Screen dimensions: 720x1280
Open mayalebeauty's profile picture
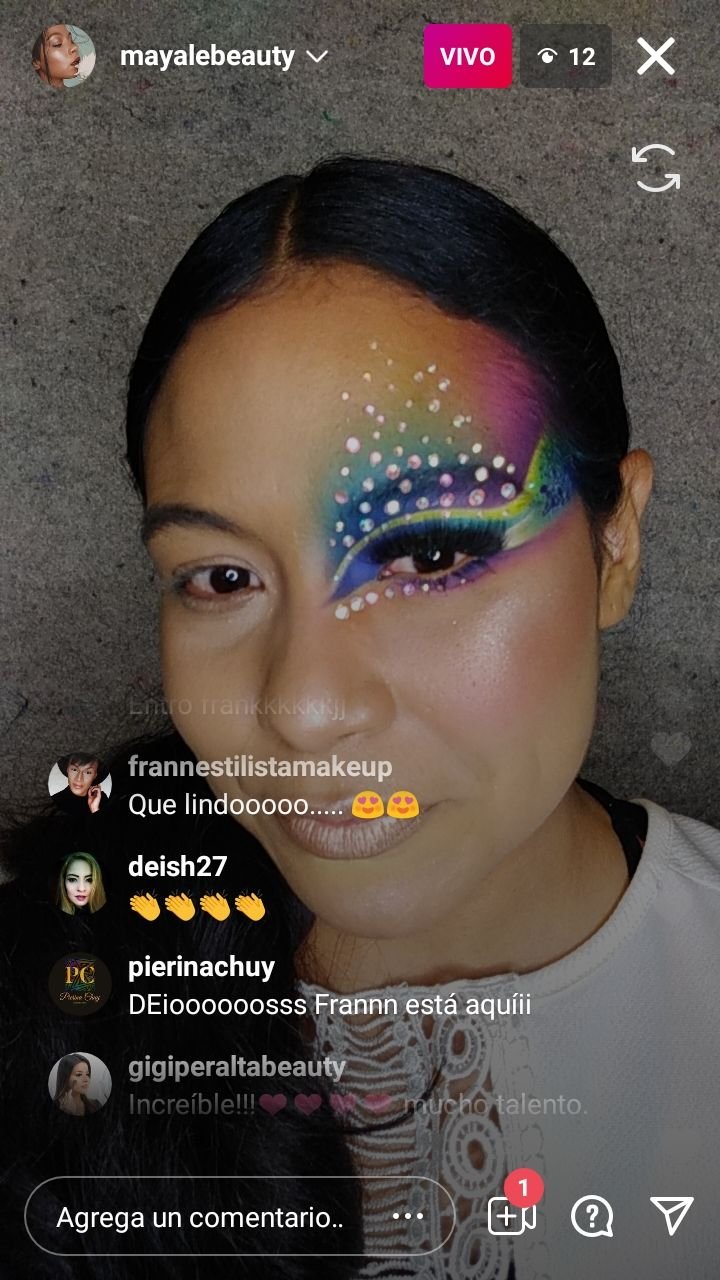point(64,56)
